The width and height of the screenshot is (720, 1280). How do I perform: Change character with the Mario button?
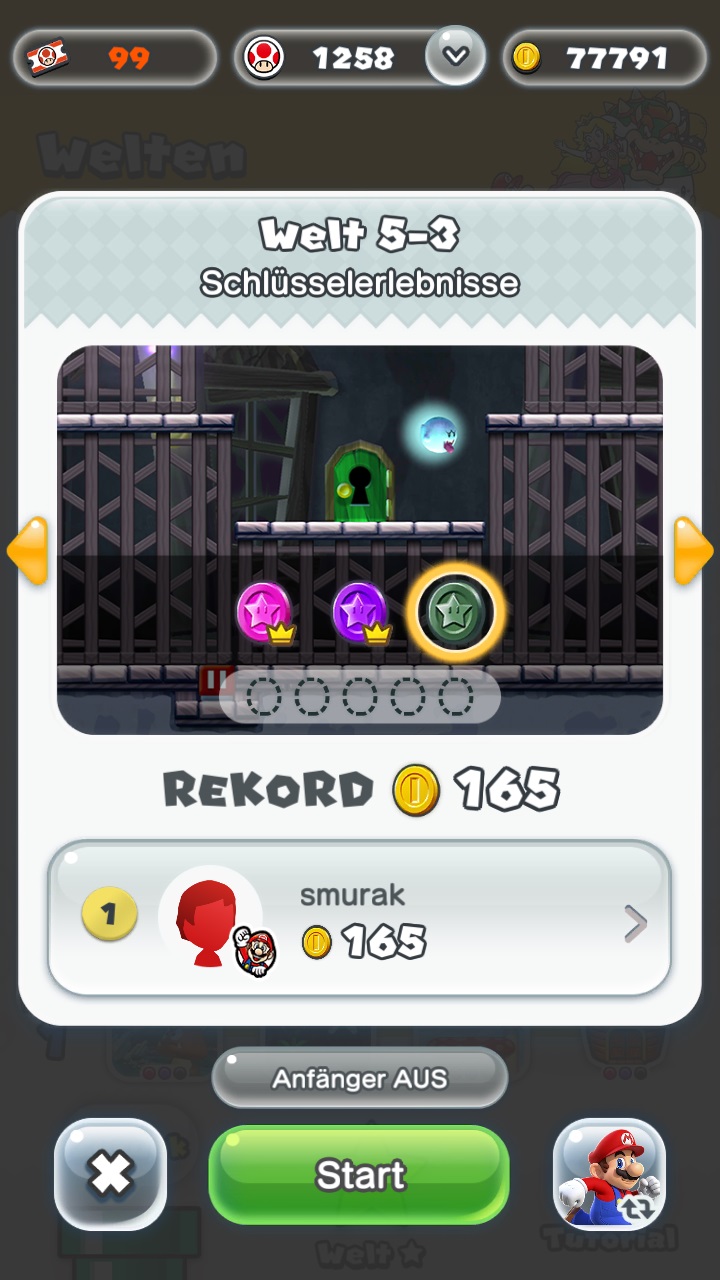point(609,1174)
